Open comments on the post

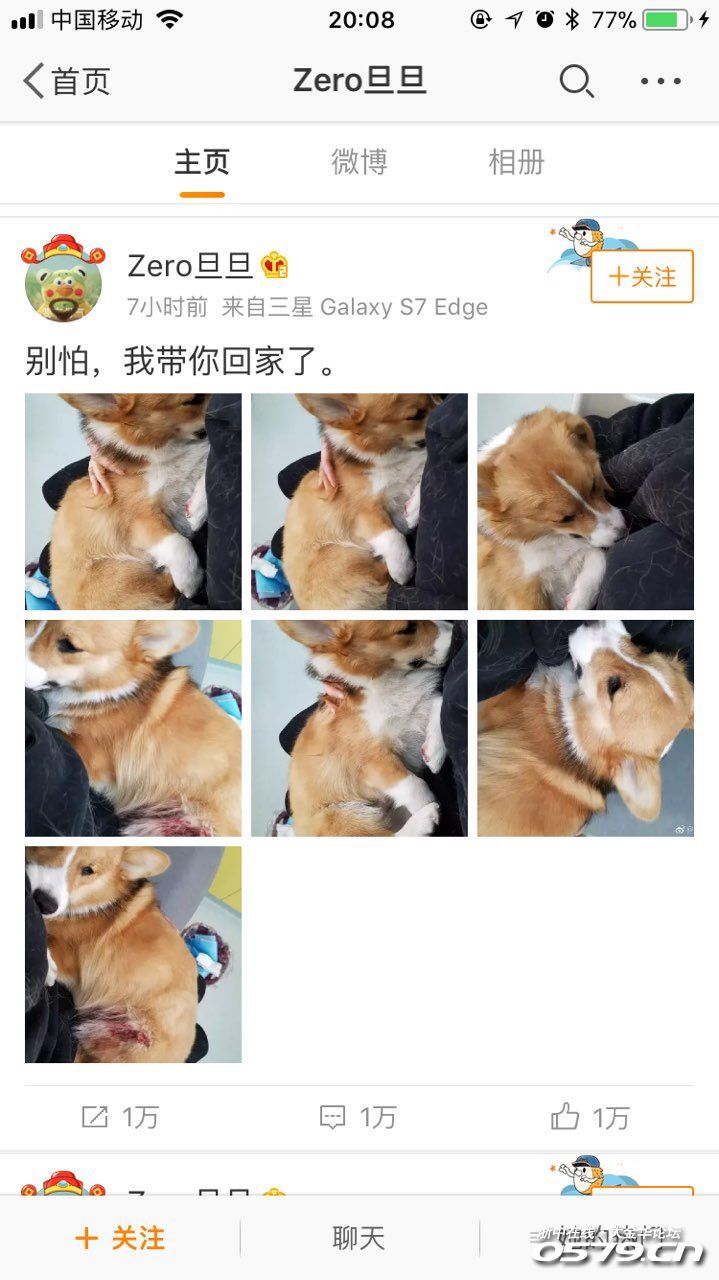(x=358, y=1117)
